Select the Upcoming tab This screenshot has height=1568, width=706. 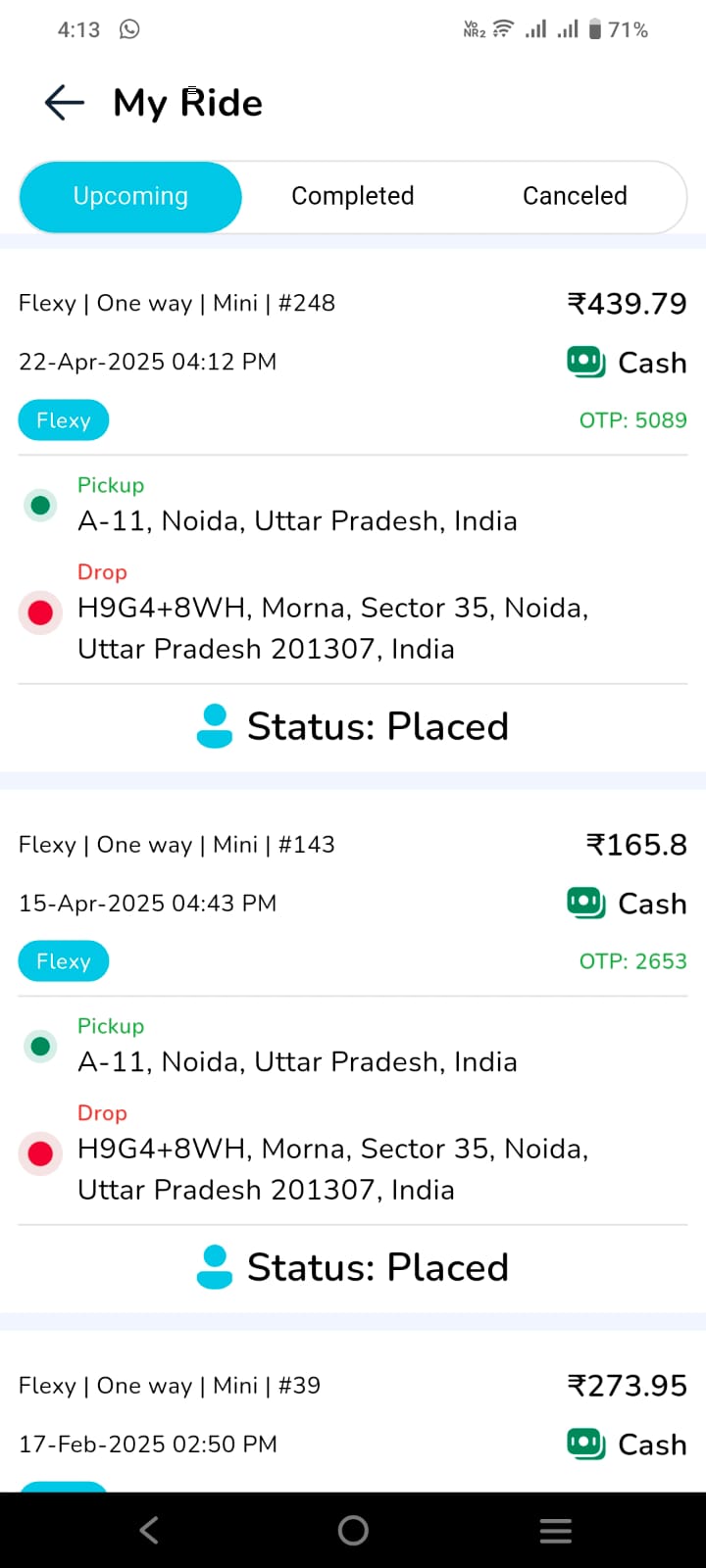(130, 196)
